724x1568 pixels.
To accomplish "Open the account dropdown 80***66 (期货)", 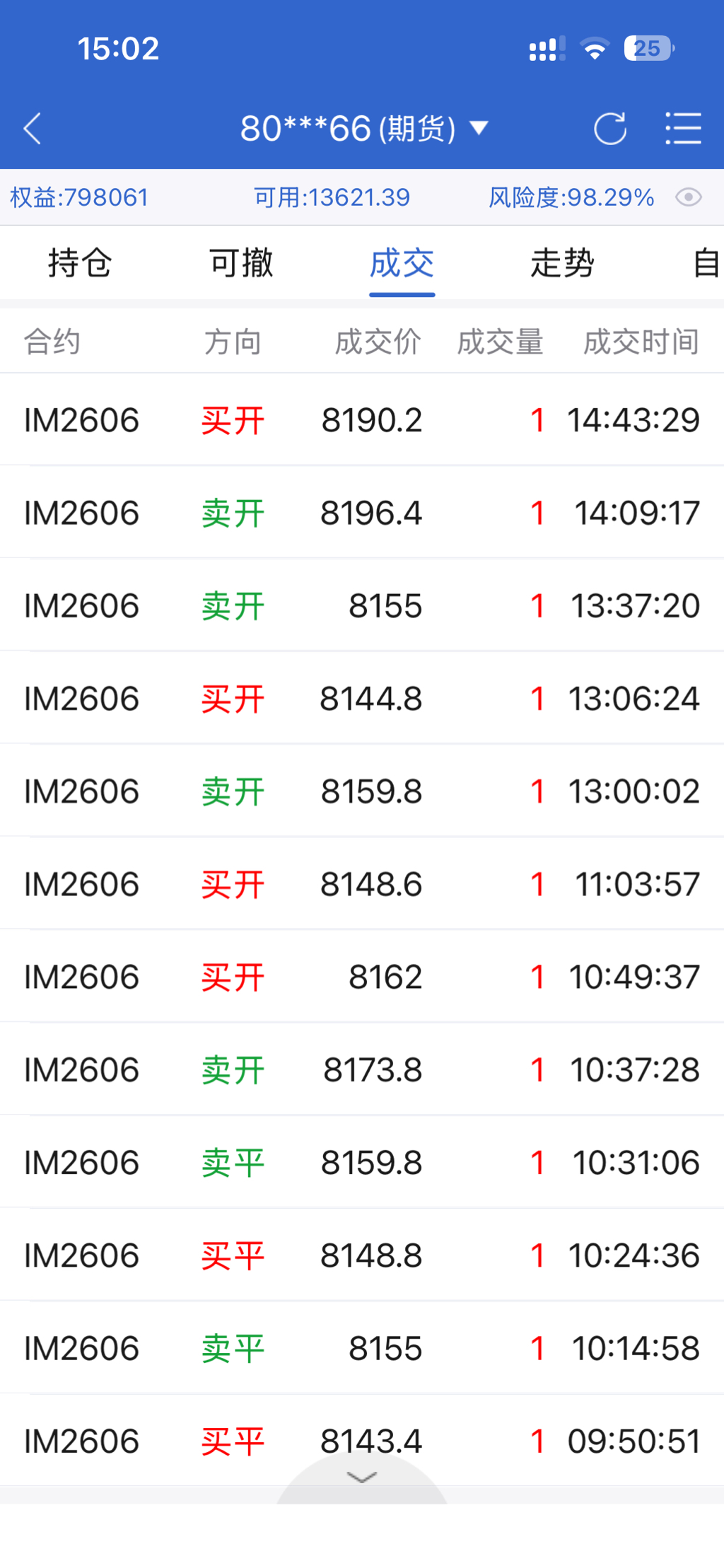I will [363, 129].
